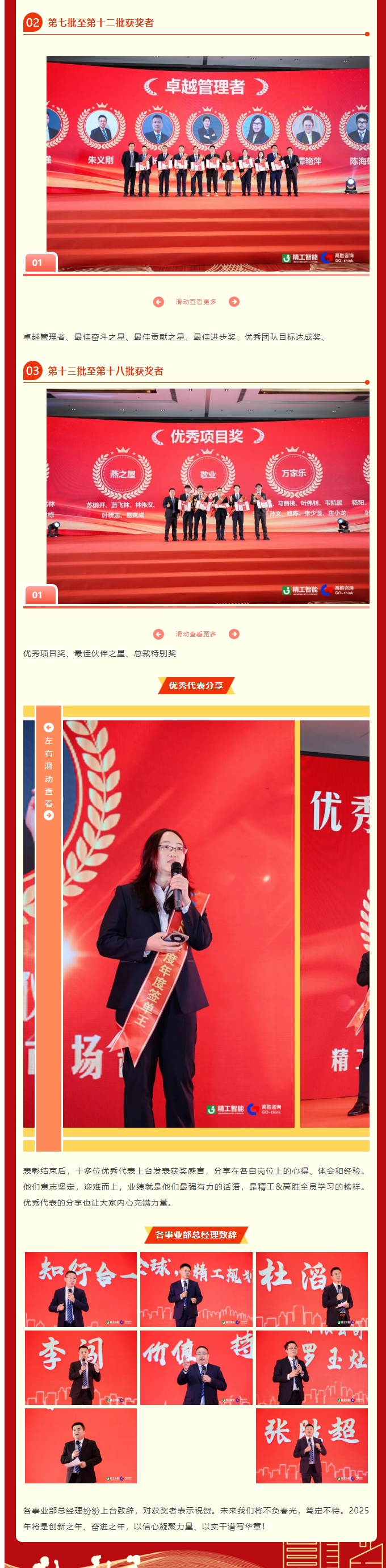This screenshot has height=1568, width=386.
Task: View the 年度签单王 speaker photo
Action: [178, 924]
